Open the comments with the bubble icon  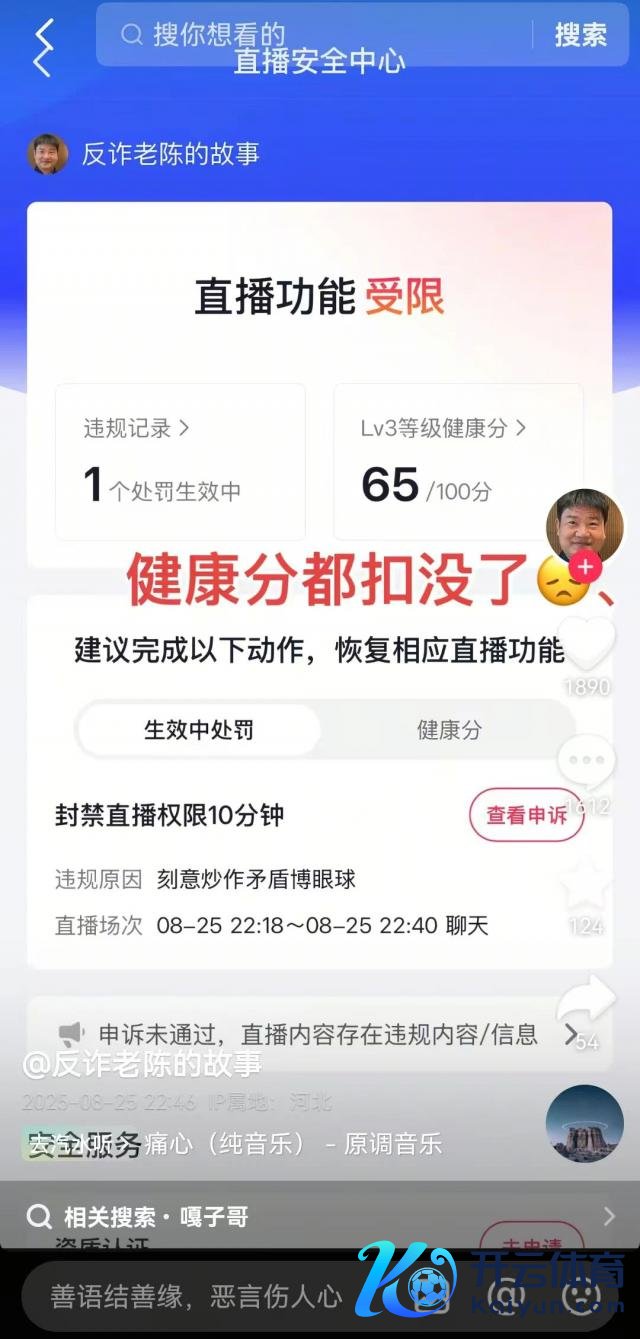coord(586,765)
